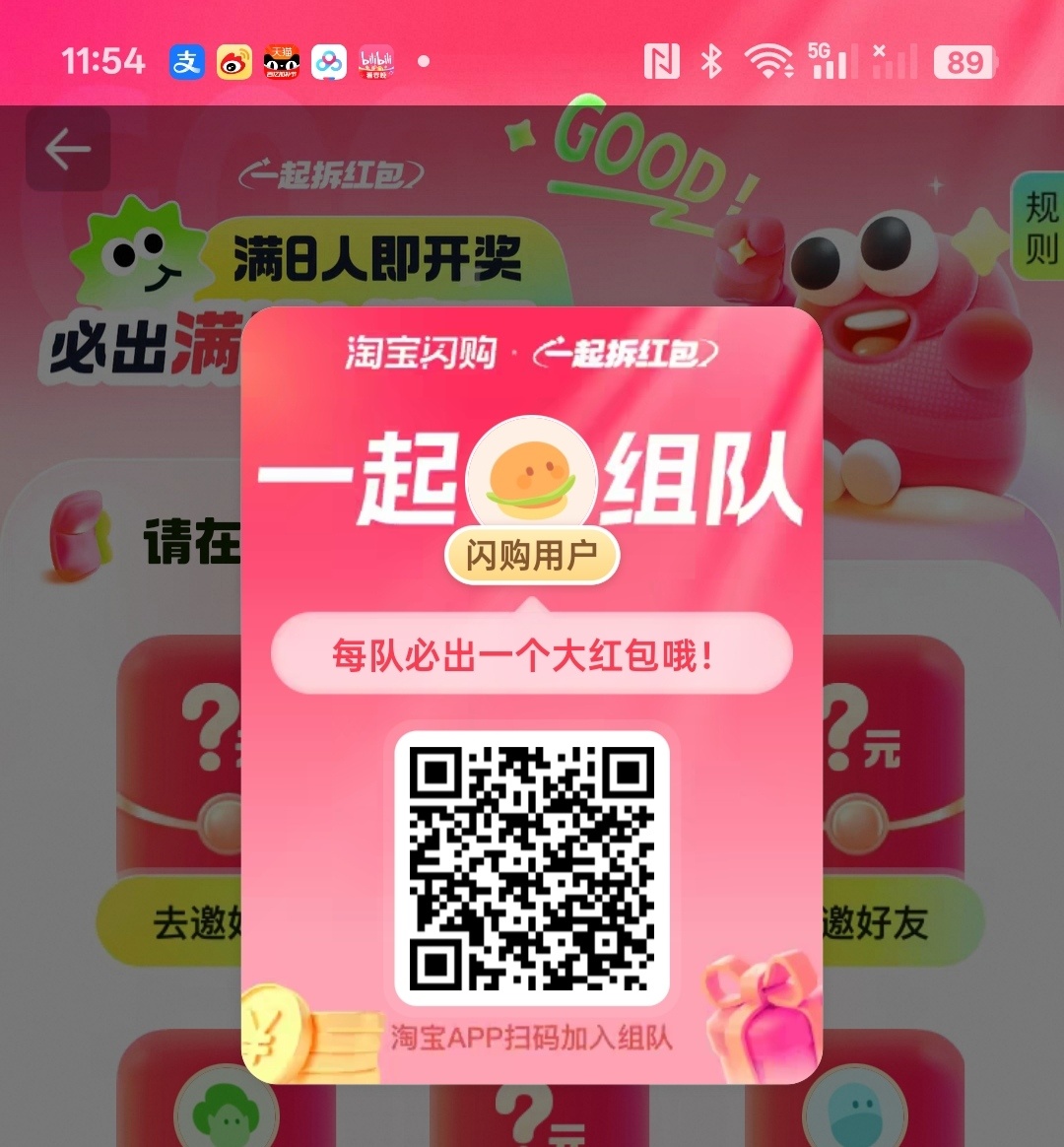
Task: Go back using the top-left arrow
Action: [67, 150]
